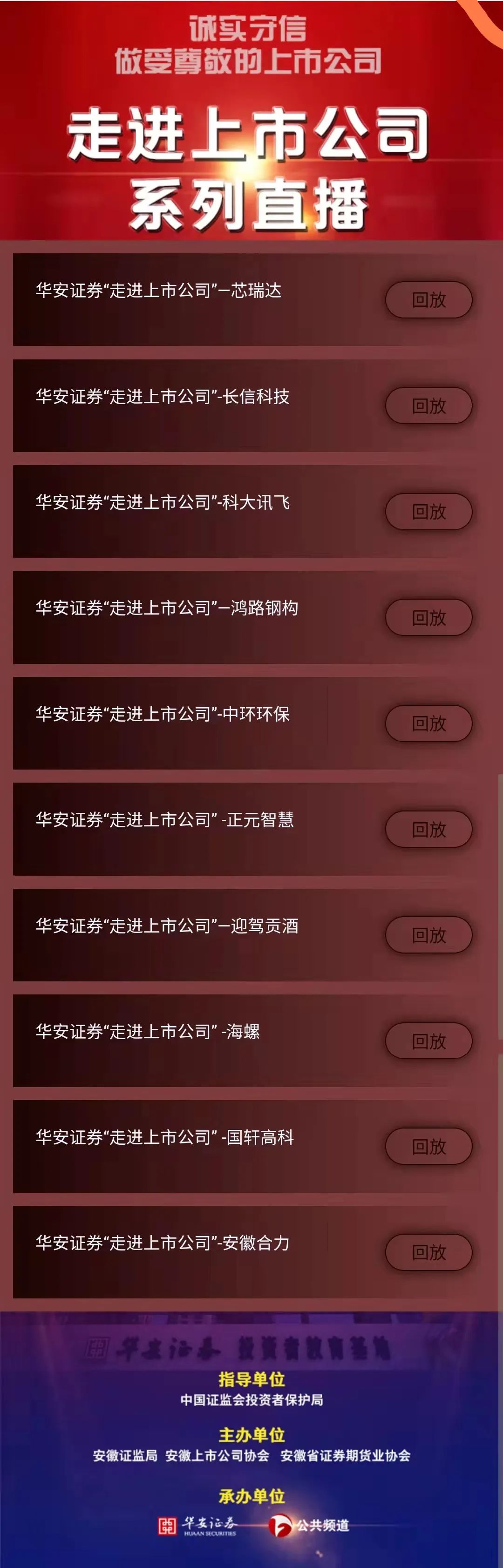Image resolution: width=503 pixels, height=1568 pixels.
Task: Open the 安徽合力 replay
Action: click(428, 1252)
